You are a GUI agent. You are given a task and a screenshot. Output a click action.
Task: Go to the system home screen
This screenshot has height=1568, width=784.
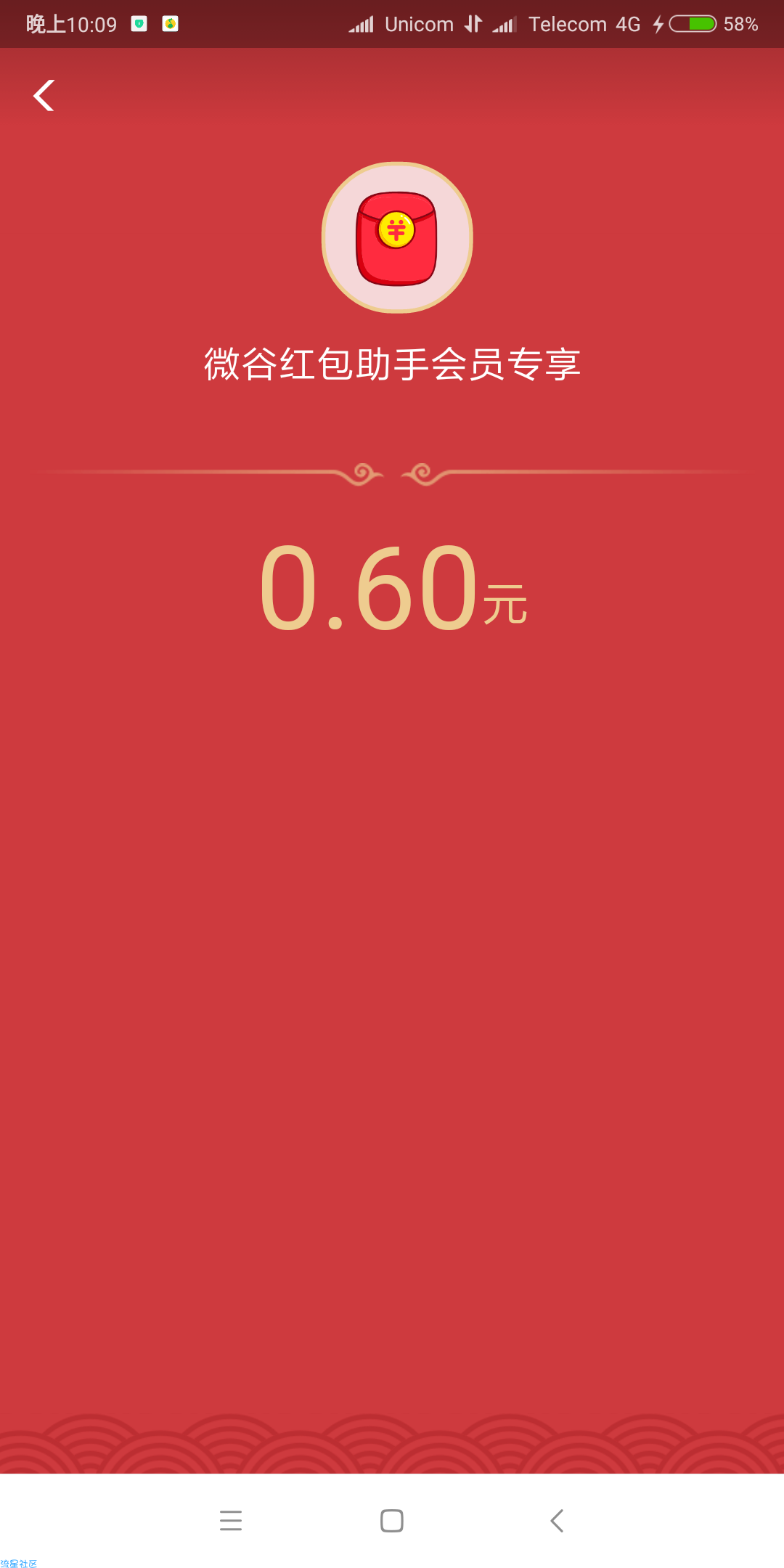(x=392, y=1520)
